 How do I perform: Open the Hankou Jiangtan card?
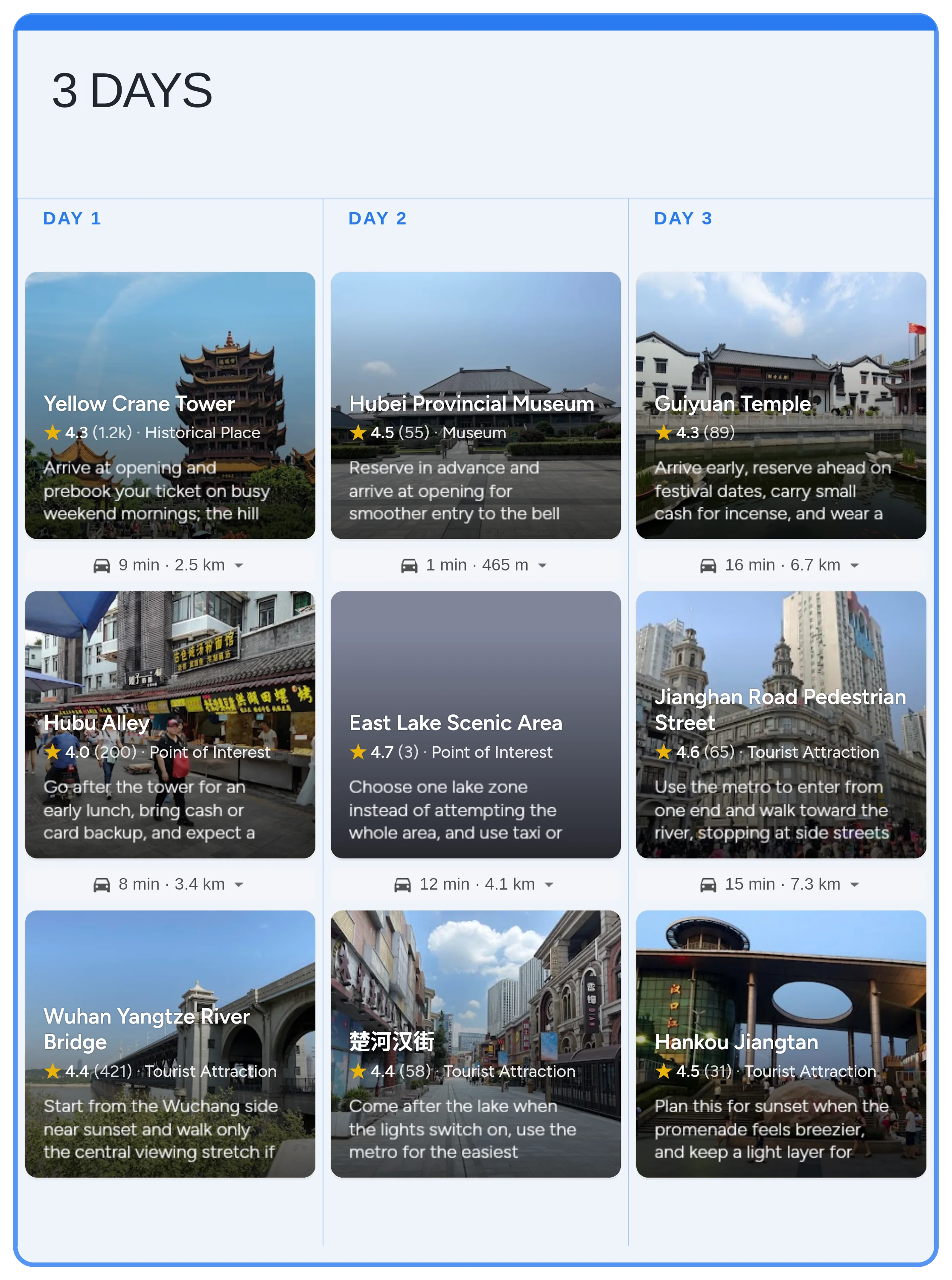pos(781,1043)
